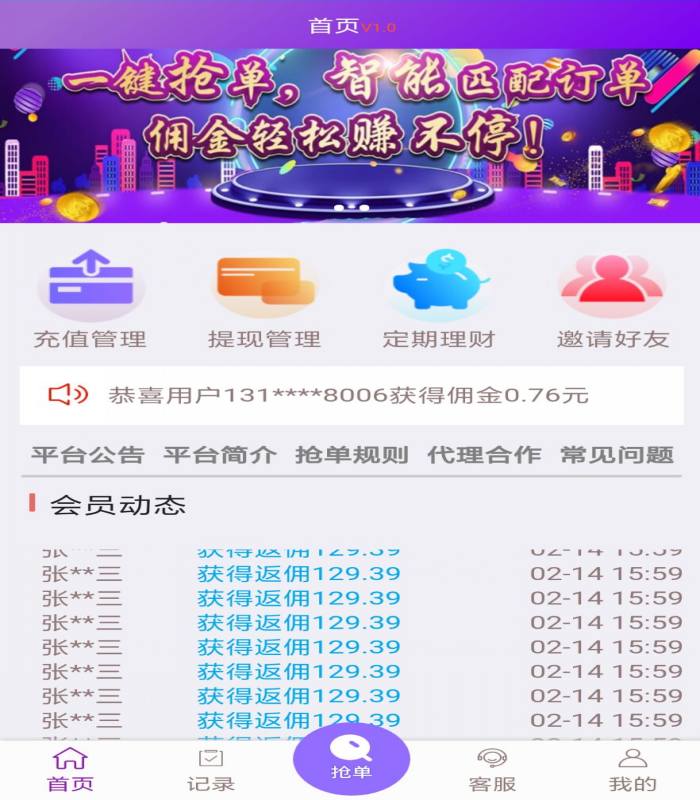Open the 客服 customer service tab
Image resolution: width=700 pixels, height=800 pixels.
pyautogui.click(x=492, y=770)
